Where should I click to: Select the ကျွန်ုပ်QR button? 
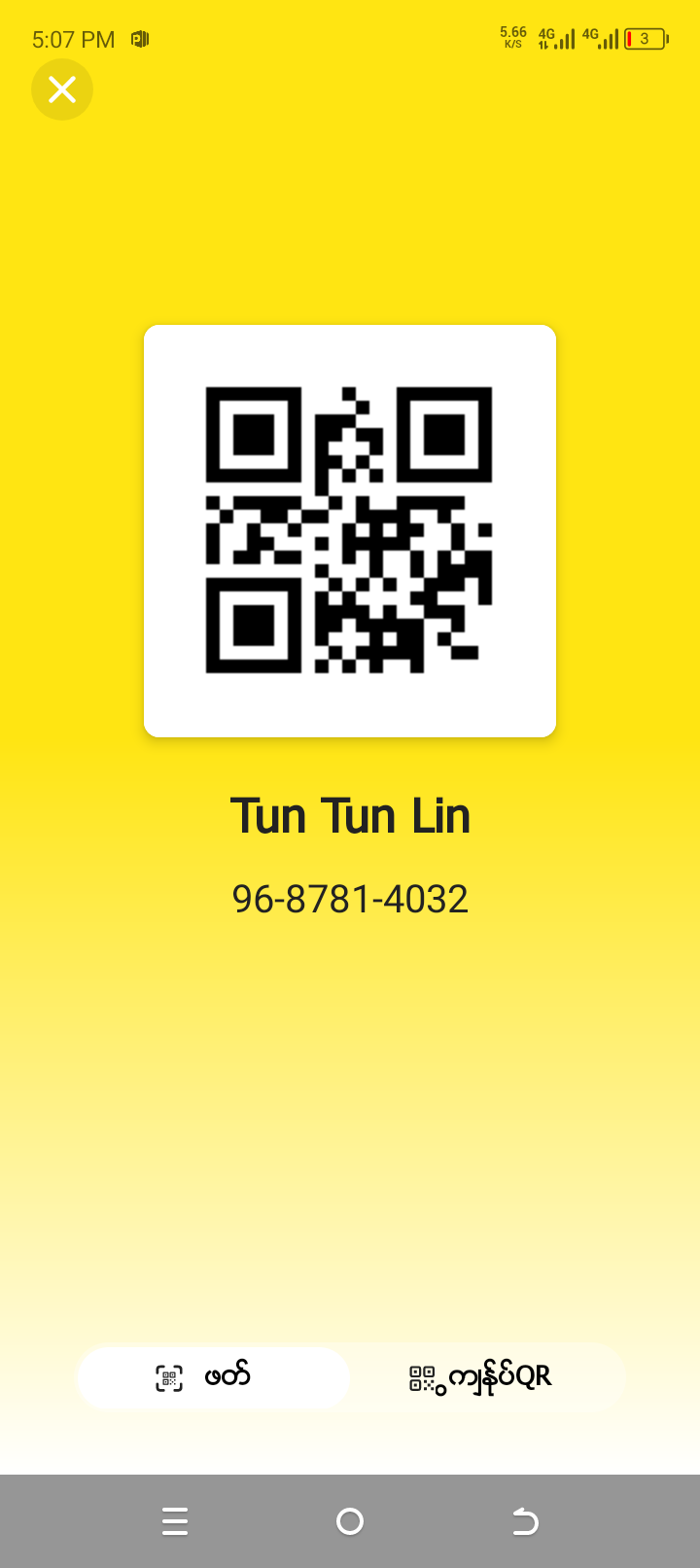486,1377
